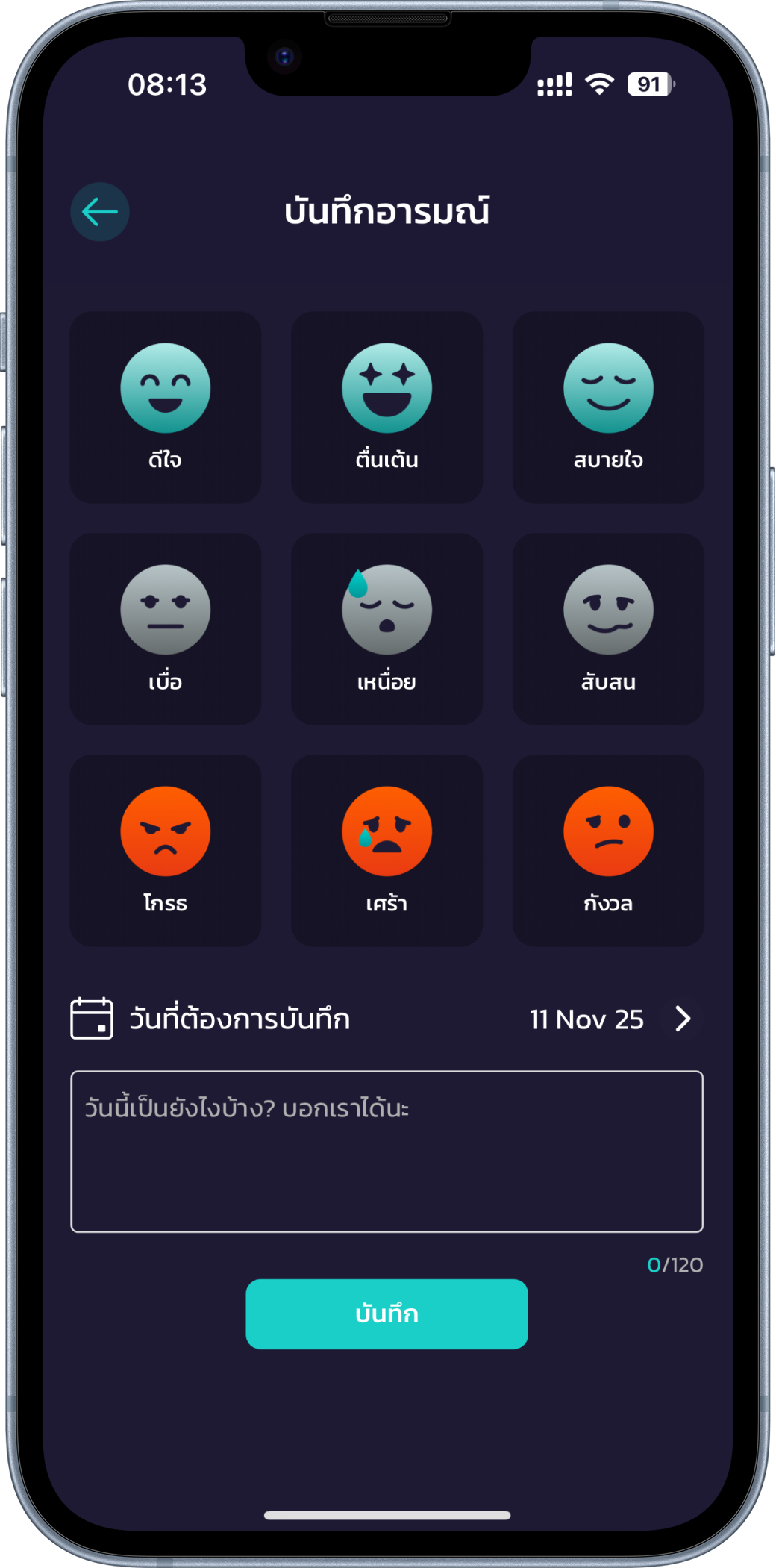Select the ดีใจ mood card
The width and height of the screenshot is (776, 1568).
[165, 407]
